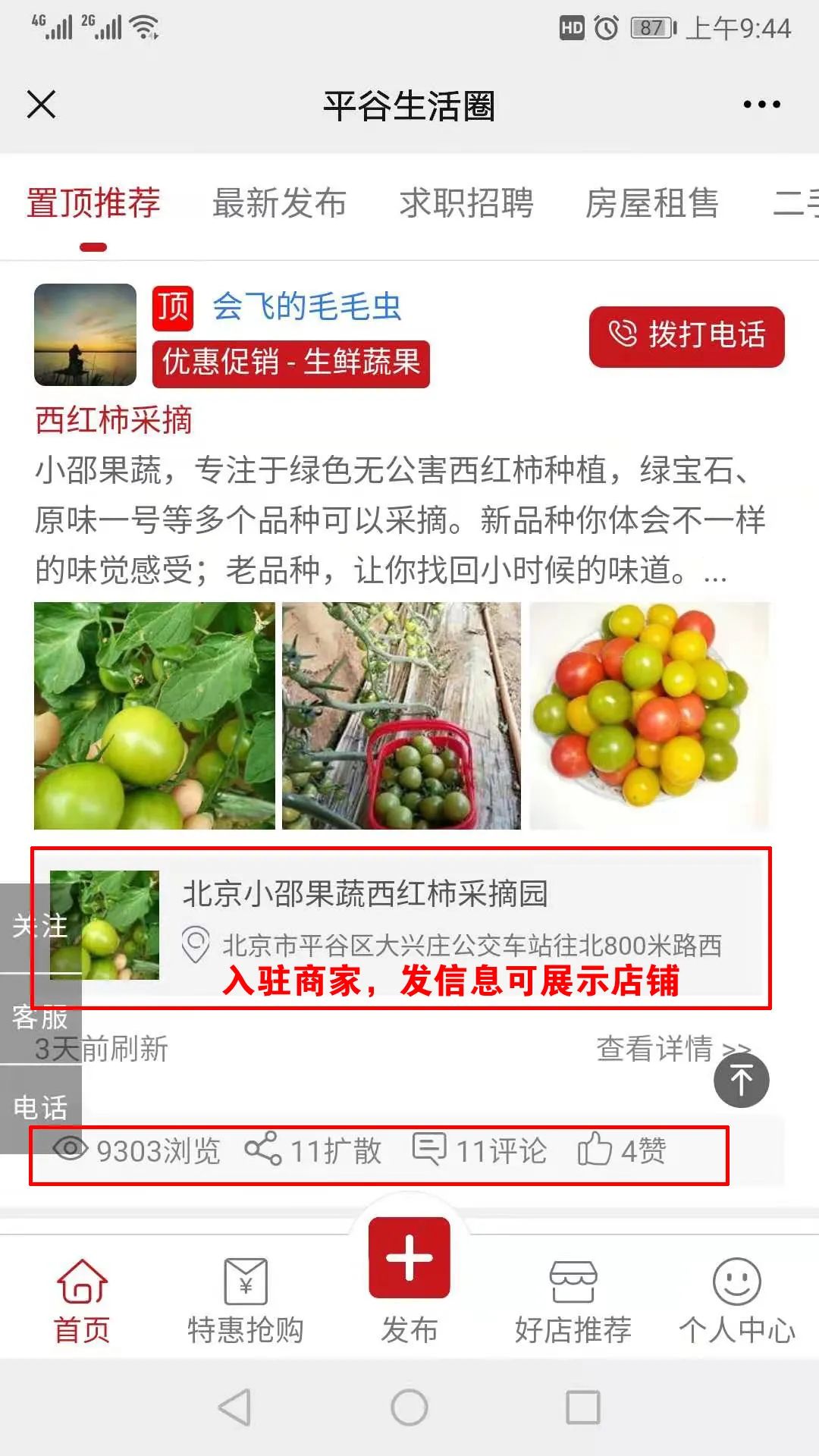Go to the 特惠抢购 tab
This screenshot has width=819, height=1456.
pyautogui.click(x=246, y=1300)
